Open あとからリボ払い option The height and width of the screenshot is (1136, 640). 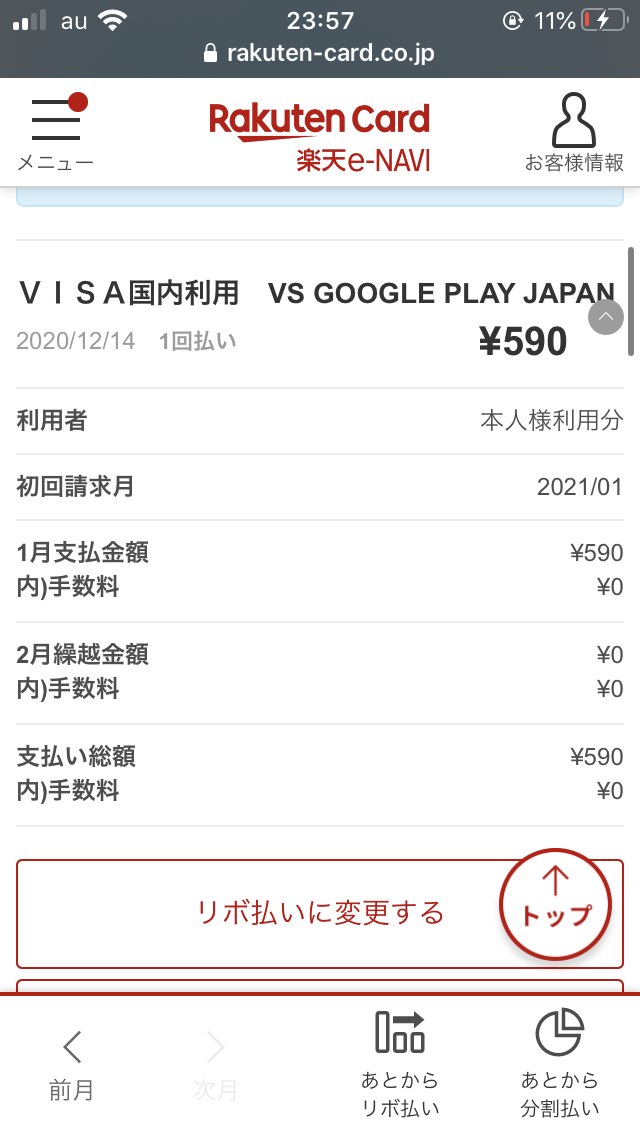400,1064
